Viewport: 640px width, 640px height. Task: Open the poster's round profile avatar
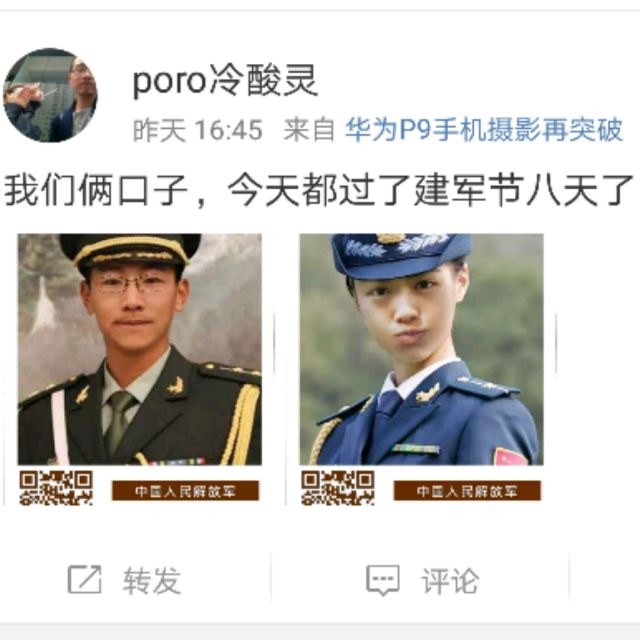50,96
